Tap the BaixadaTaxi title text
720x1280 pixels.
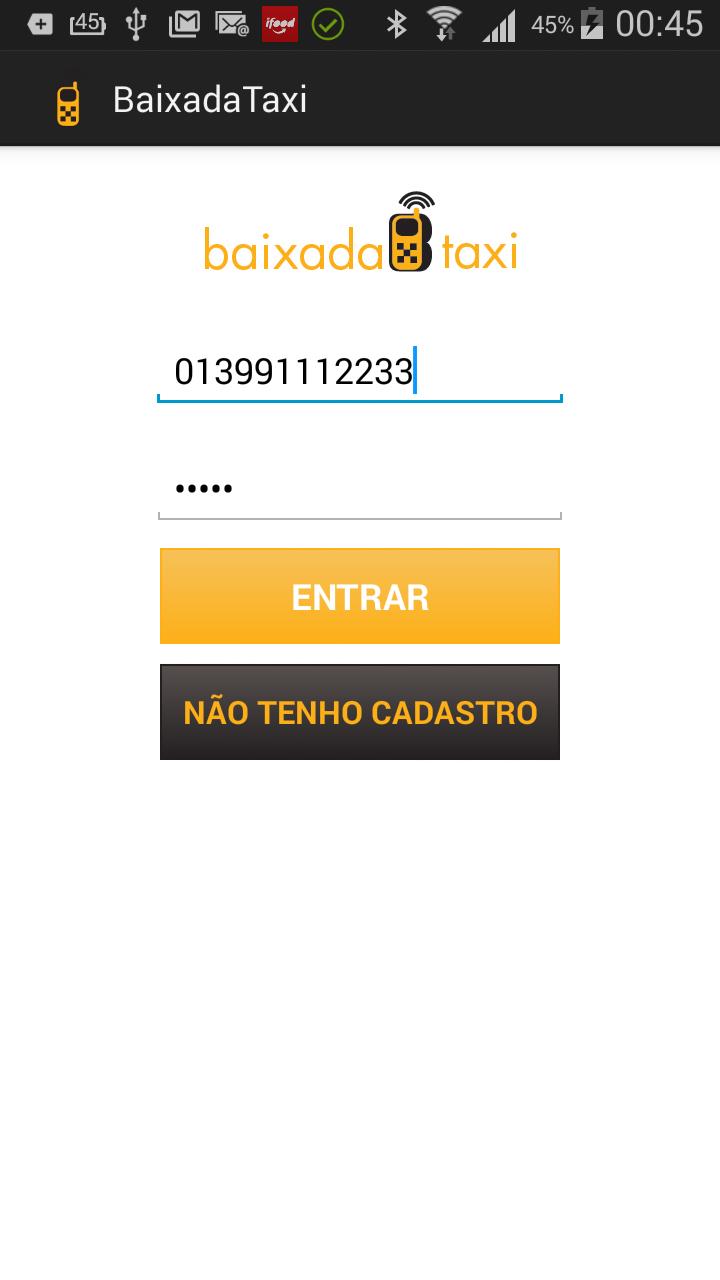coord(210,98)
